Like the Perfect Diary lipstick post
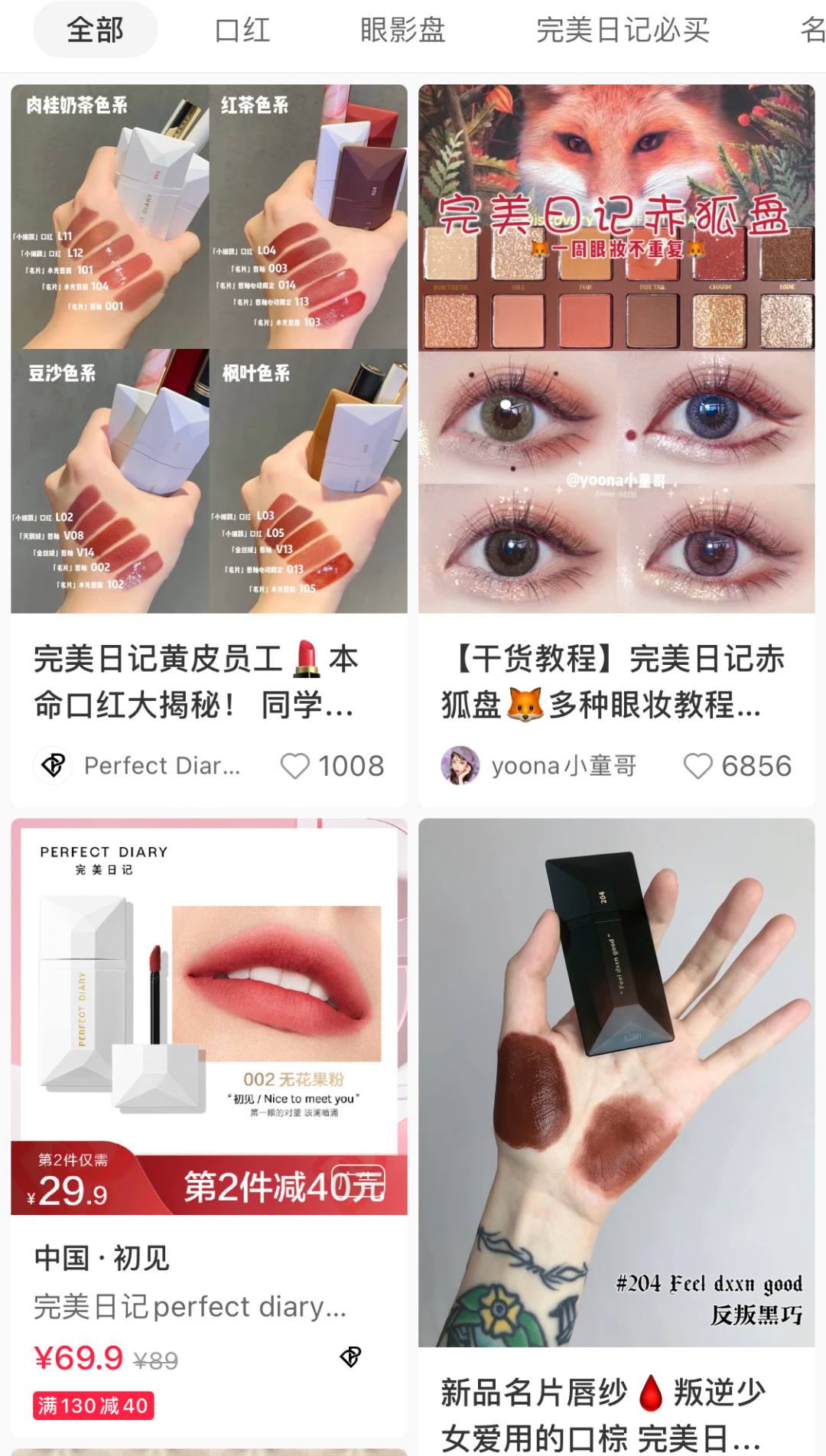Image resolution: width=826 pixels, height=1456 pixels. click(x=295, y=766)
